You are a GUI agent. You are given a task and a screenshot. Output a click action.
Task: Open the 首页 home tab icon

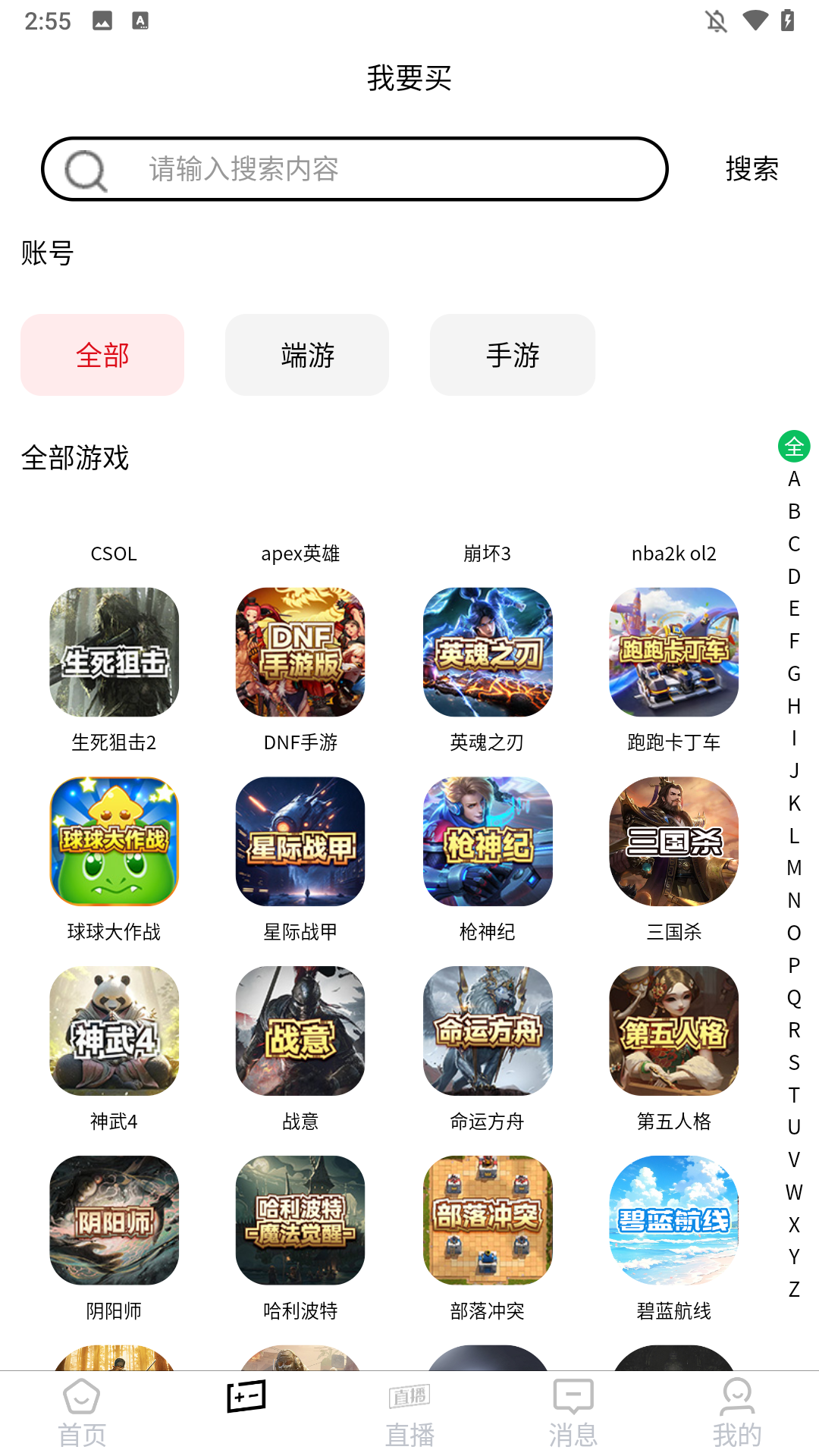(80, 1399)
